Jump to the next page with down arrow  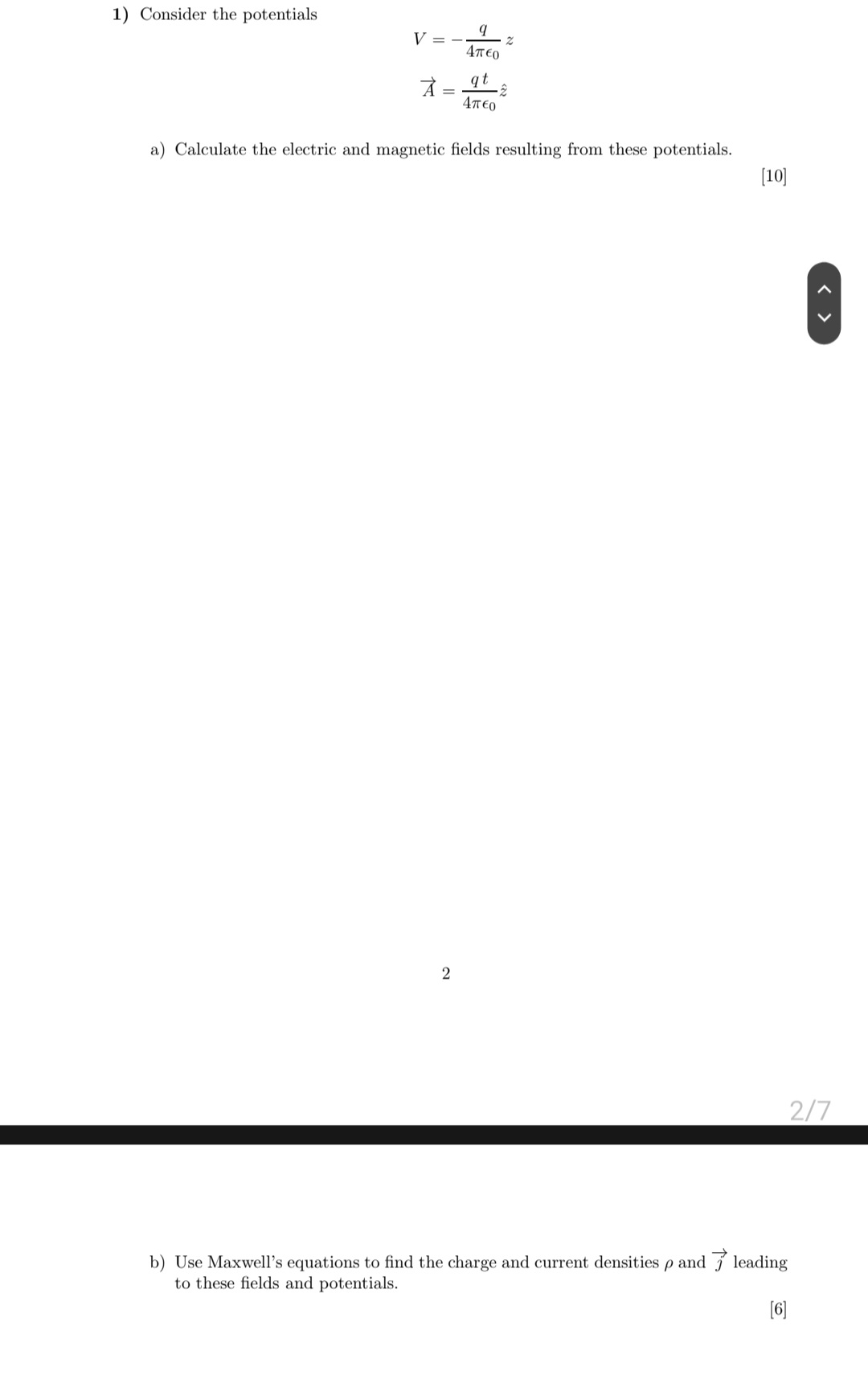(x=824, y=318)
